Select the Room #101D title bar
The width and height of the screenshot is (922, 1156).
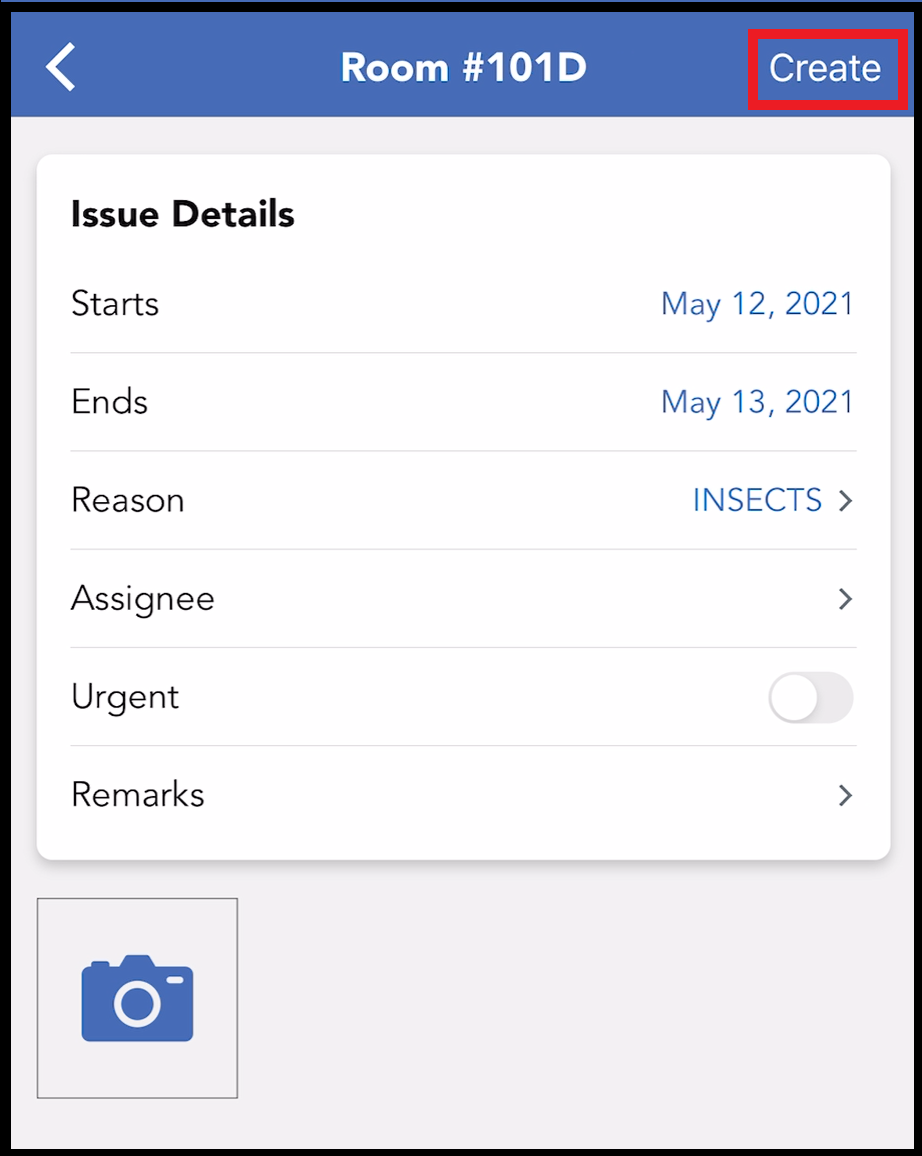464,66
